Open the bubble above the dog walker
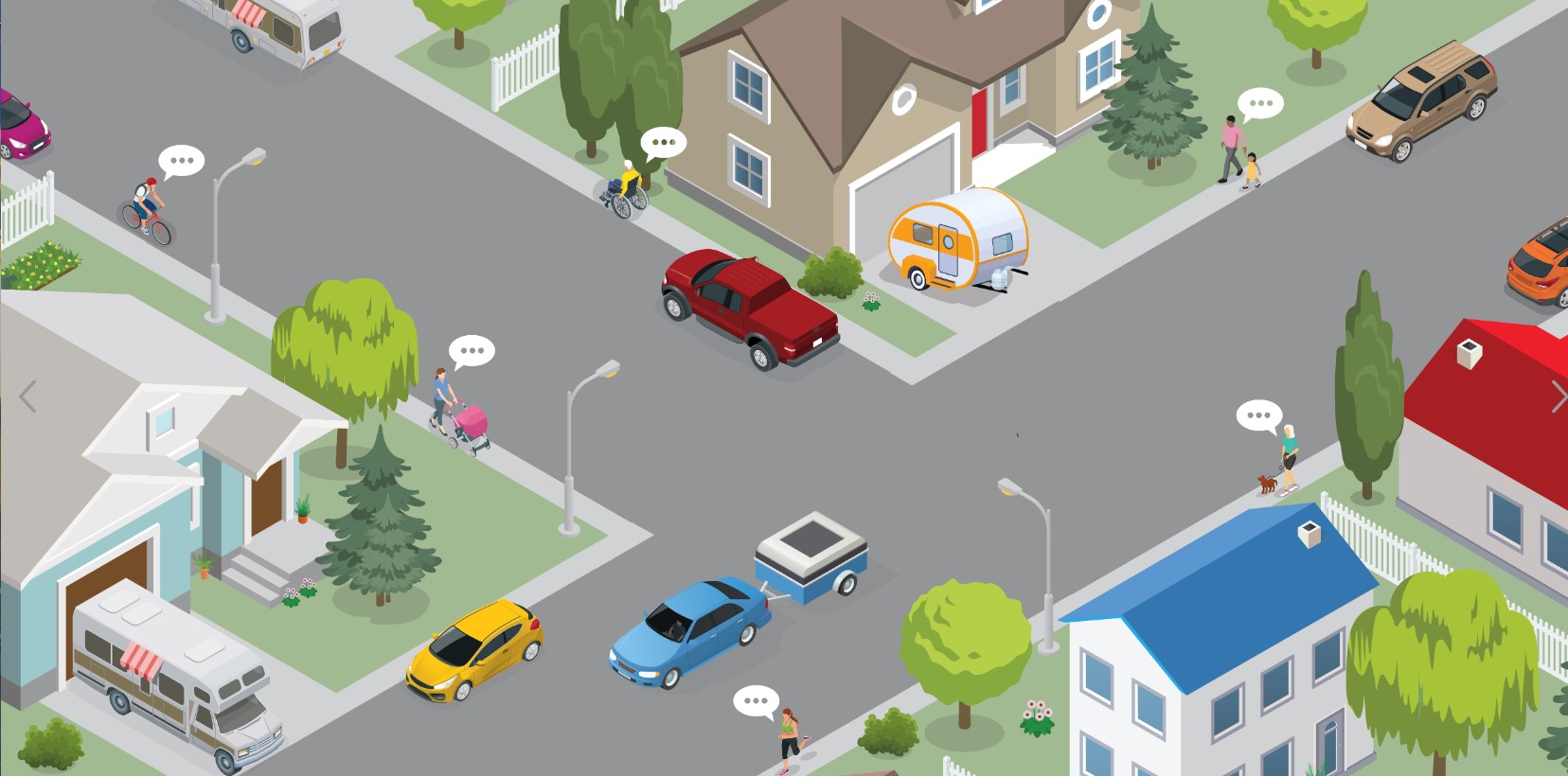1568x776 pixels. (1258, 414)
